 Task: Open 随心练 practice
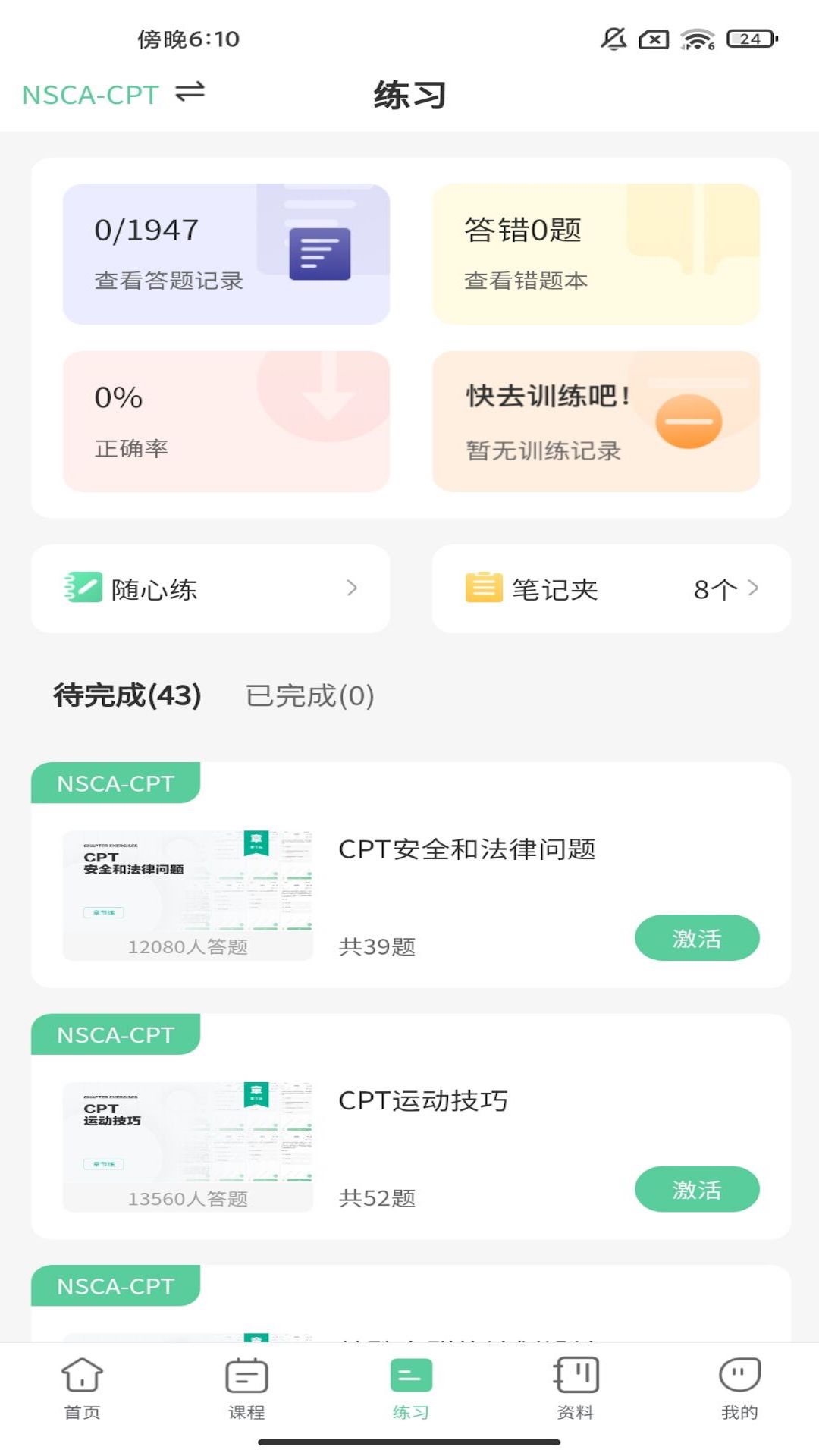tap(211, 588)
